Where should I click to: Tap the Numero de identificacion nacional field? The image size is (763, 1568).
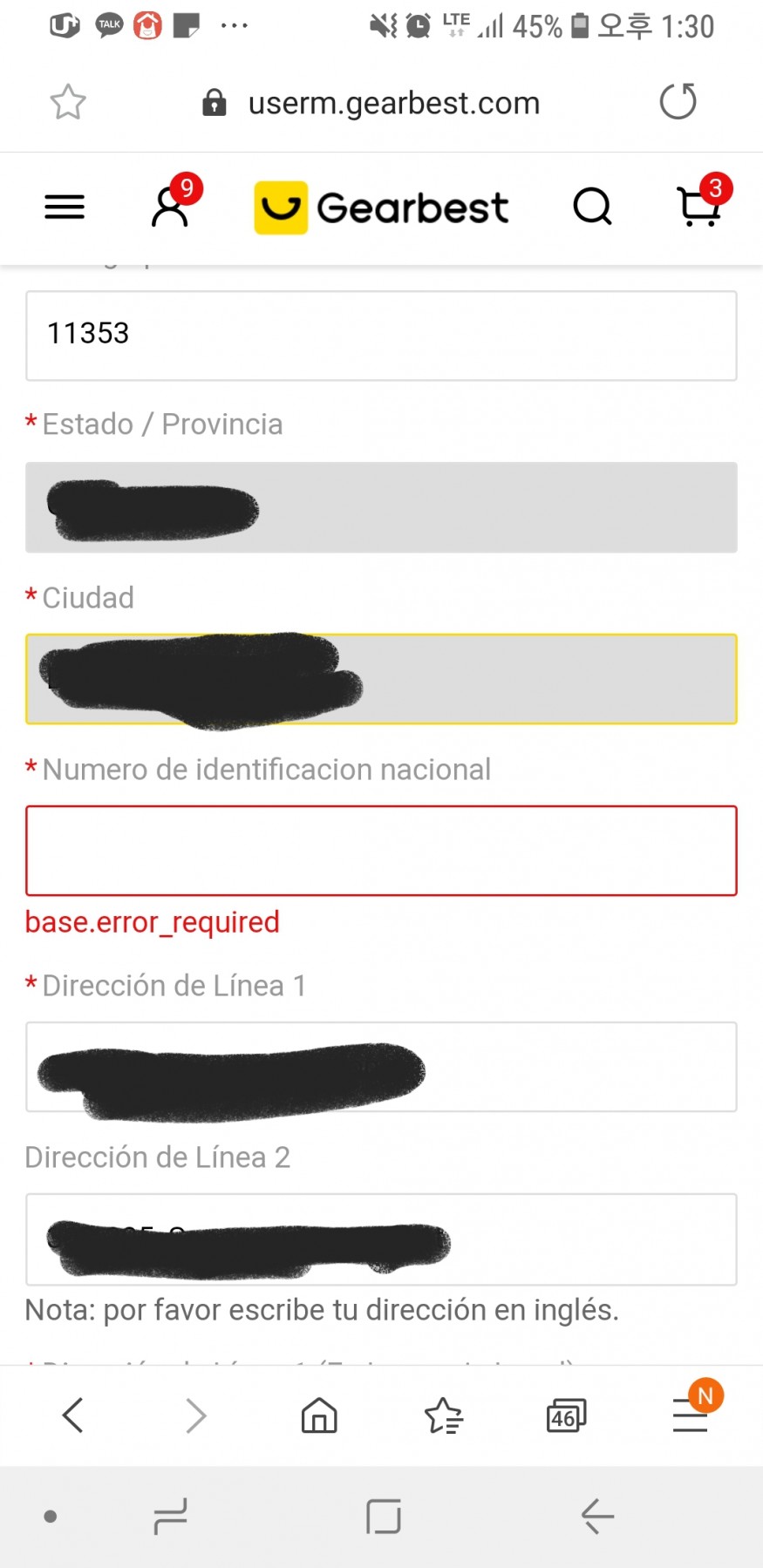pos(381,851)
